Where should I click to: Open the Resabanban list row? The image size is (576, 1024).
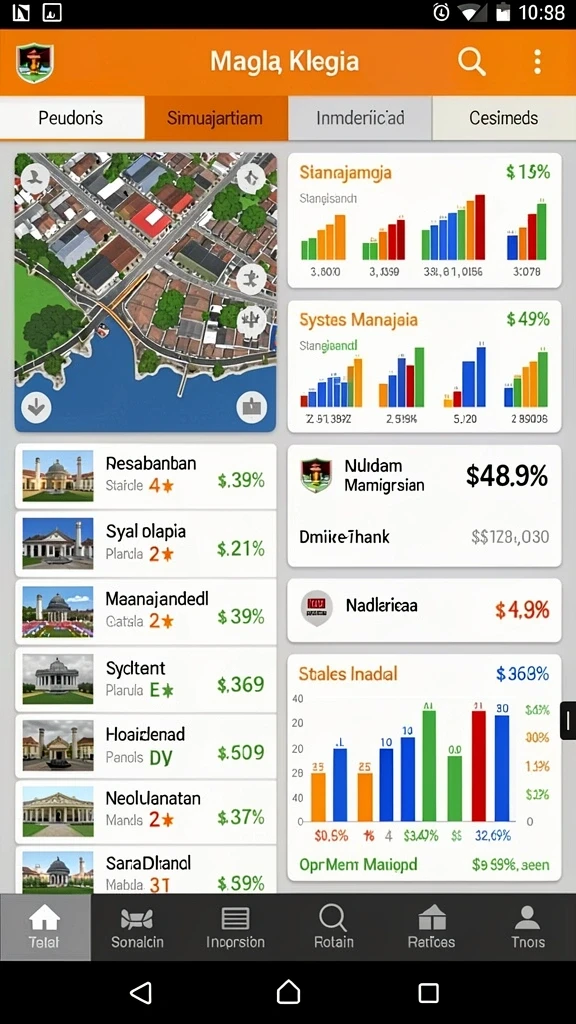(x=146, y=476)
